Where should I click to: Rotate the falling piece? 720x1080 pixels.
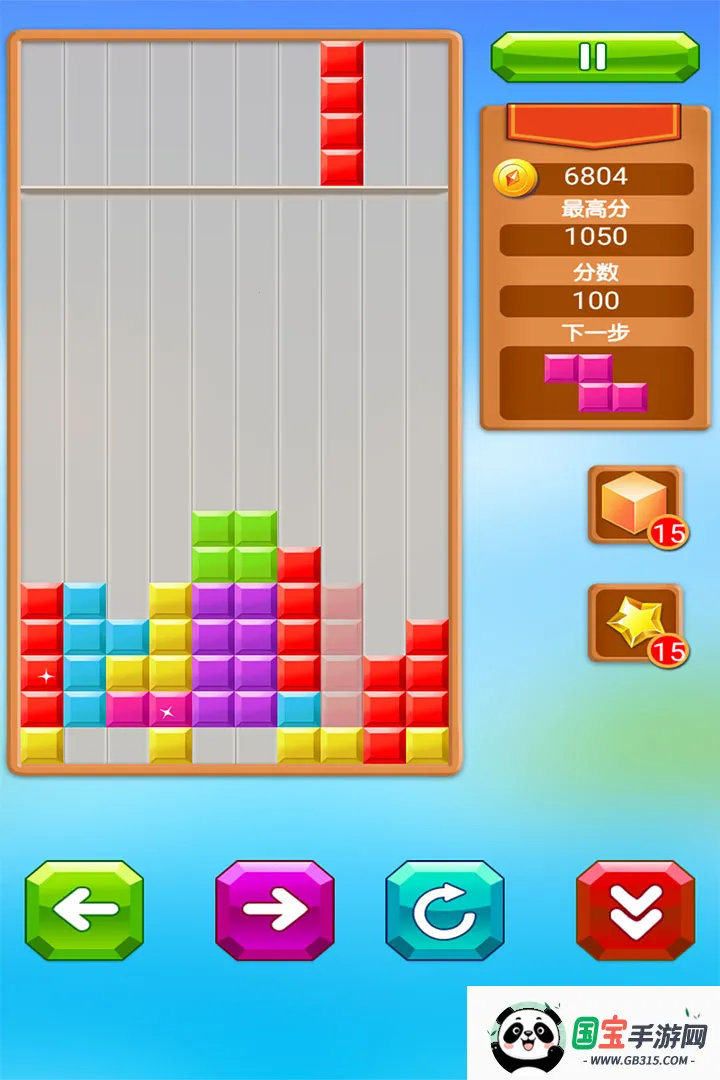(445, 910)
